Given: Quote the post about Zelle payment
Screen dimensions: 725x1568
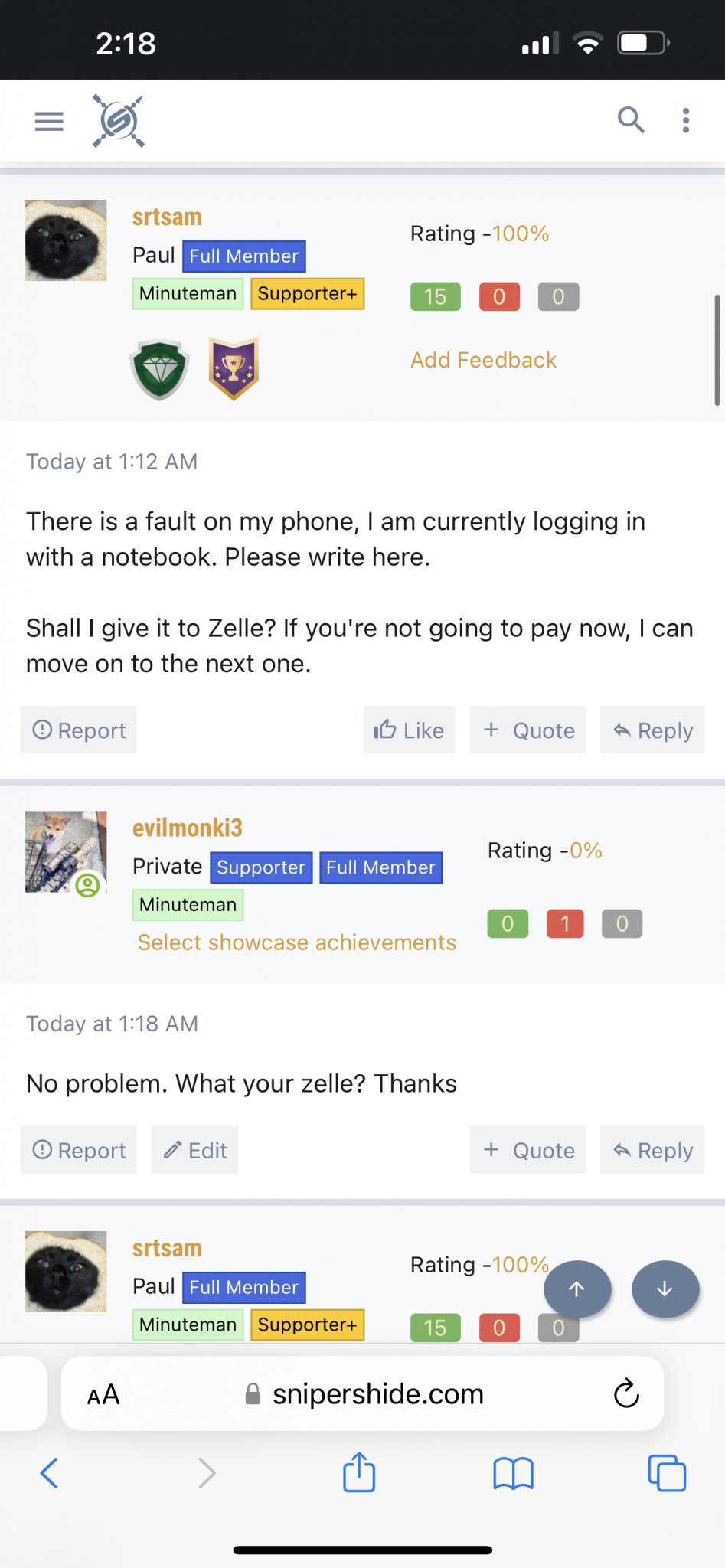Looking at the screenshot, I should pos(527,730).
